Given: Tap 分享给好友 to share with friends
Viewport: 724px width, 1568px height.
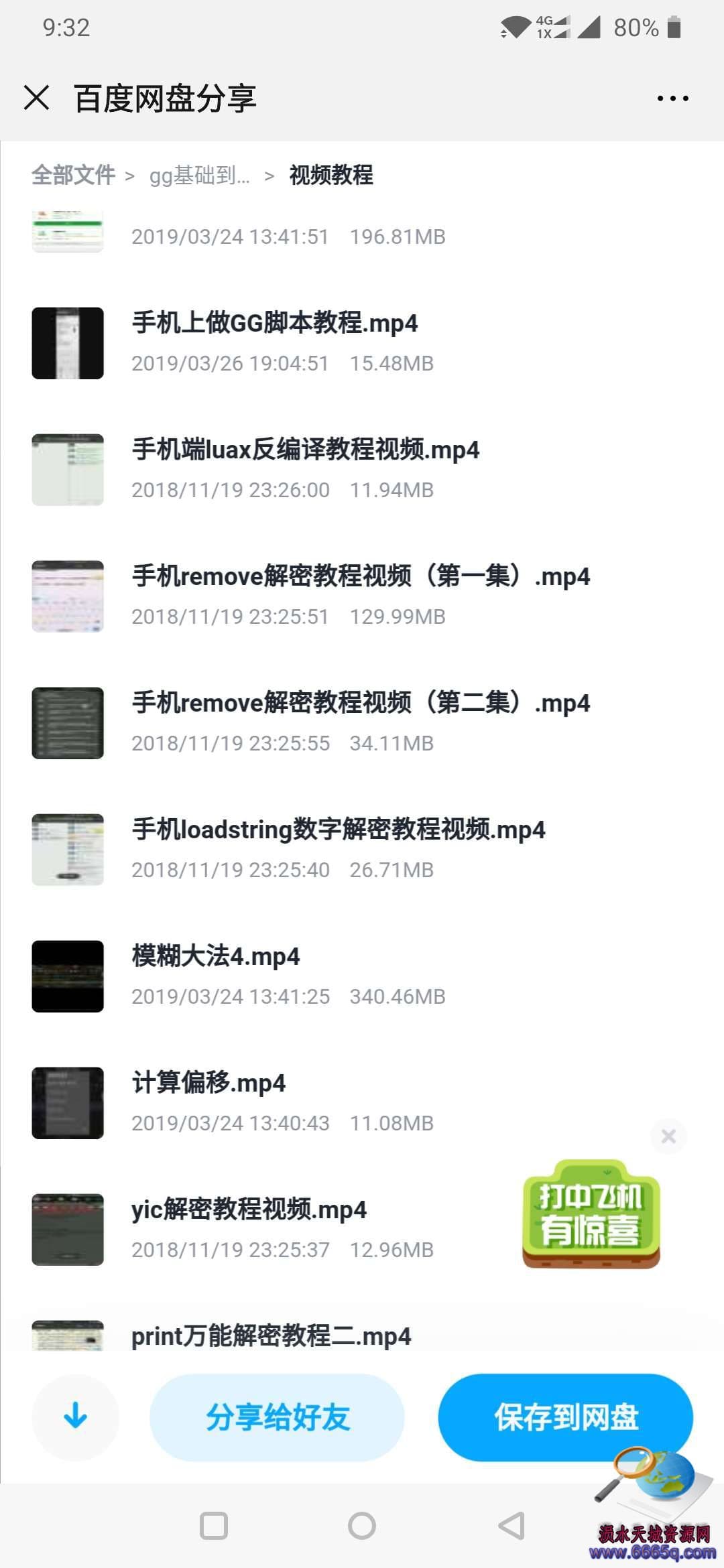Looking at the screenshot, I should (x=277, y=1417).
